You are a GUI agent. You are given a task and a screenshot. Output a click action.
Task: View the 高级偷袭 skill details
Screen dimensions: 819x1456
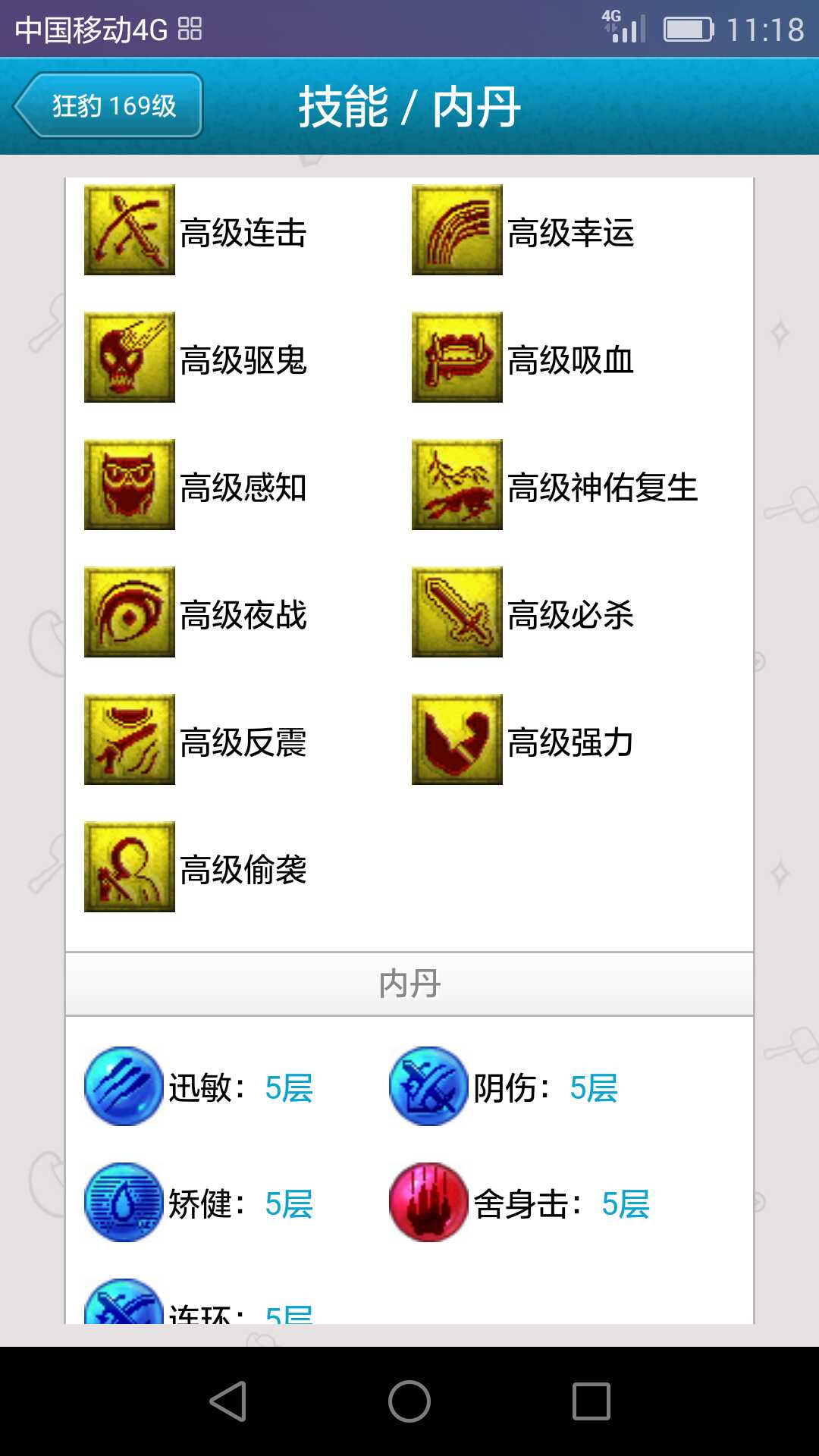(x=130, y=867)
